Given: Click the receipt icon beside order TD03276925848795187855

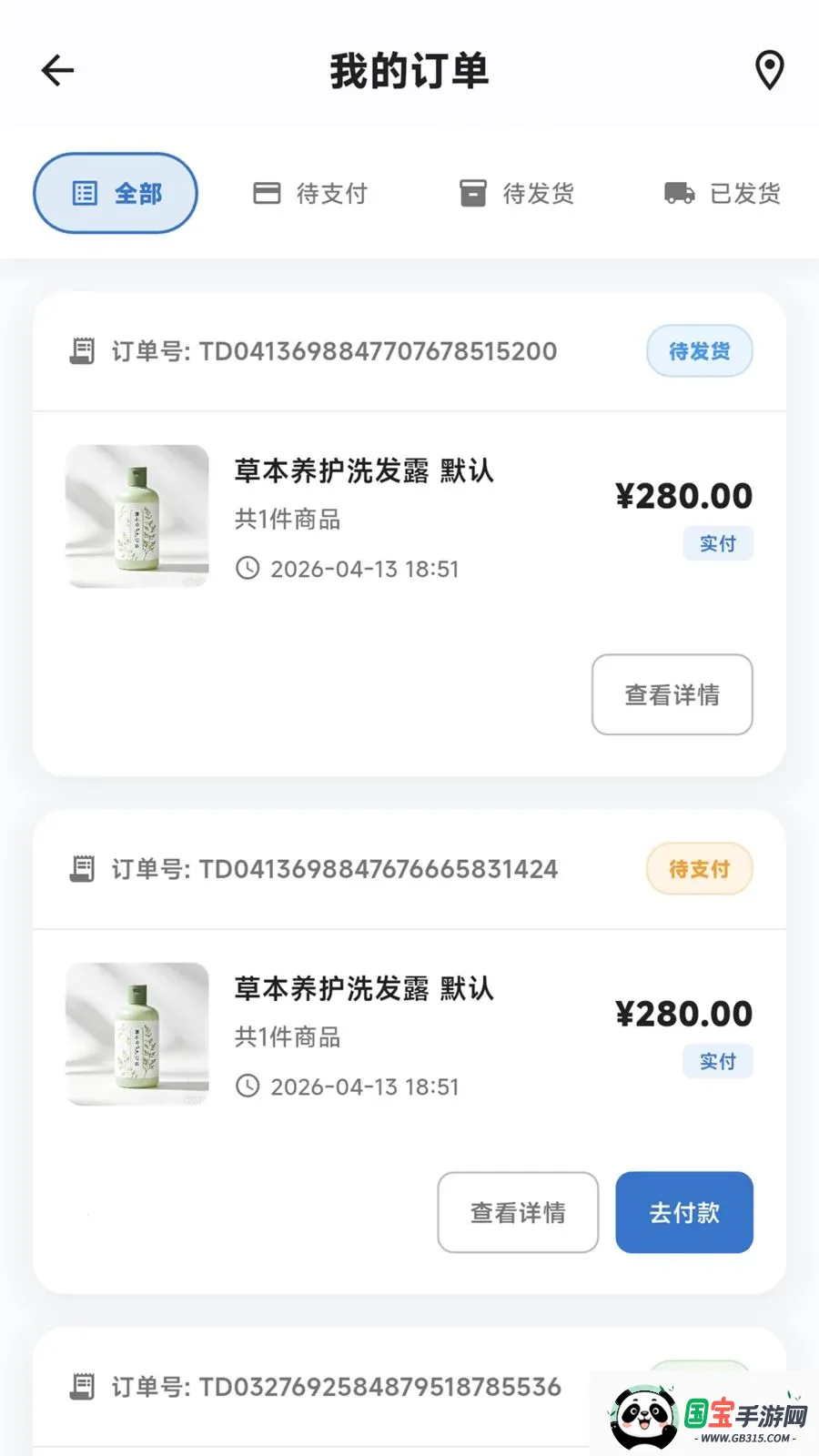Looking at the screenshot, I should (x=83, y=1387).
